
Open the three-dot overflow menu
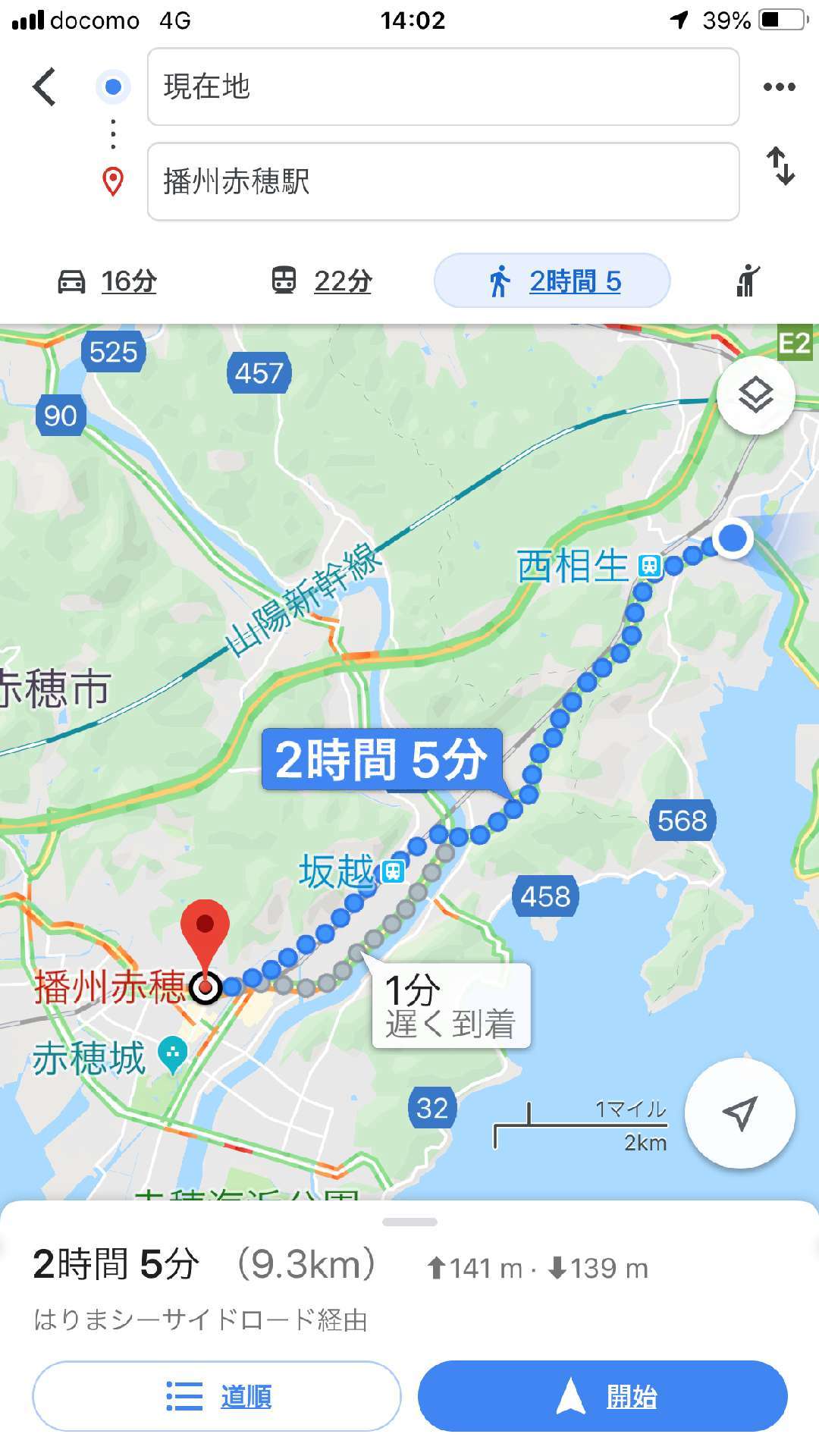(779, 86)
